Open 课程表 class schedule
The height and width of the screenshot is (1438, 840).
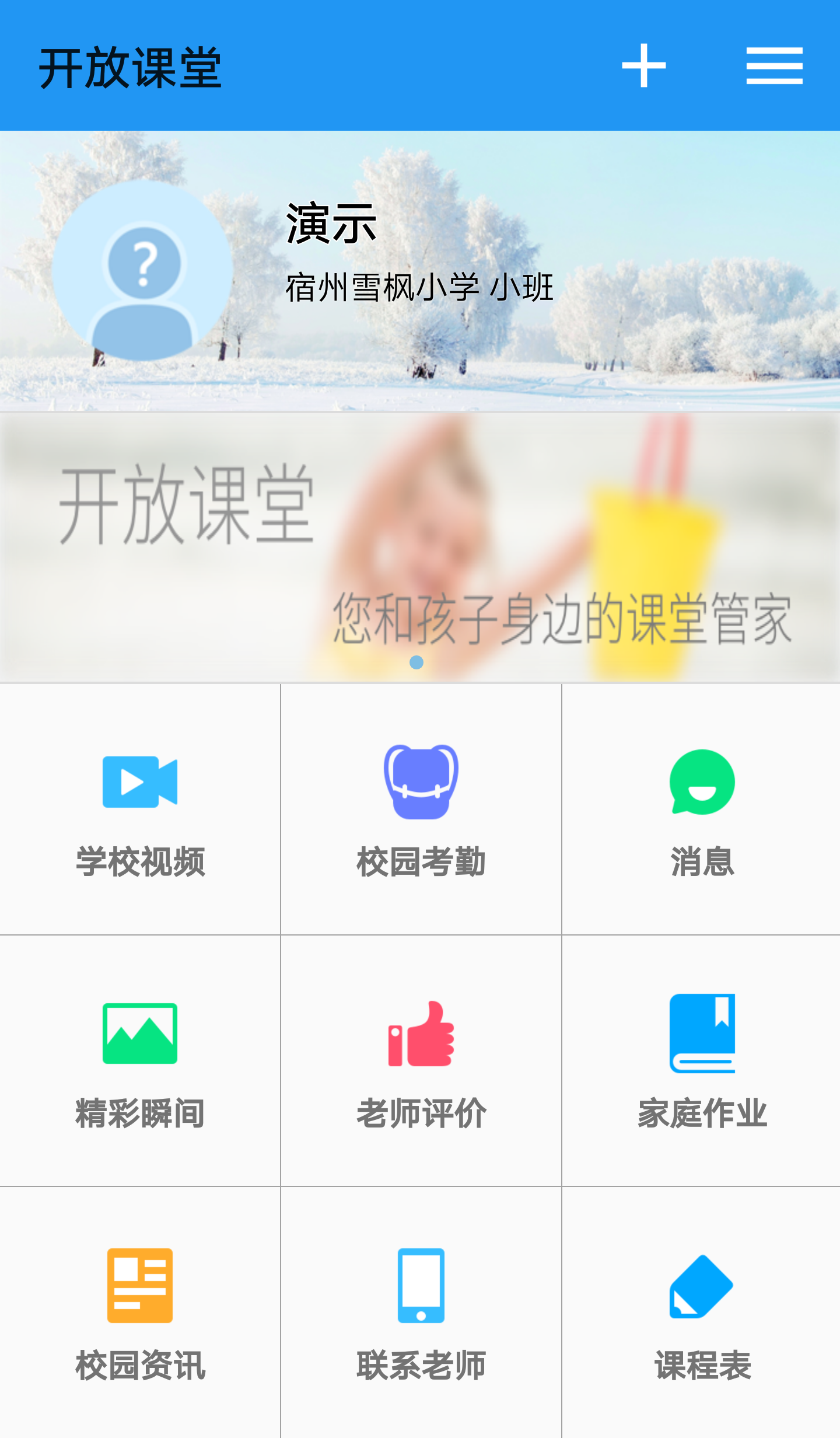[x=701, y=1313]
